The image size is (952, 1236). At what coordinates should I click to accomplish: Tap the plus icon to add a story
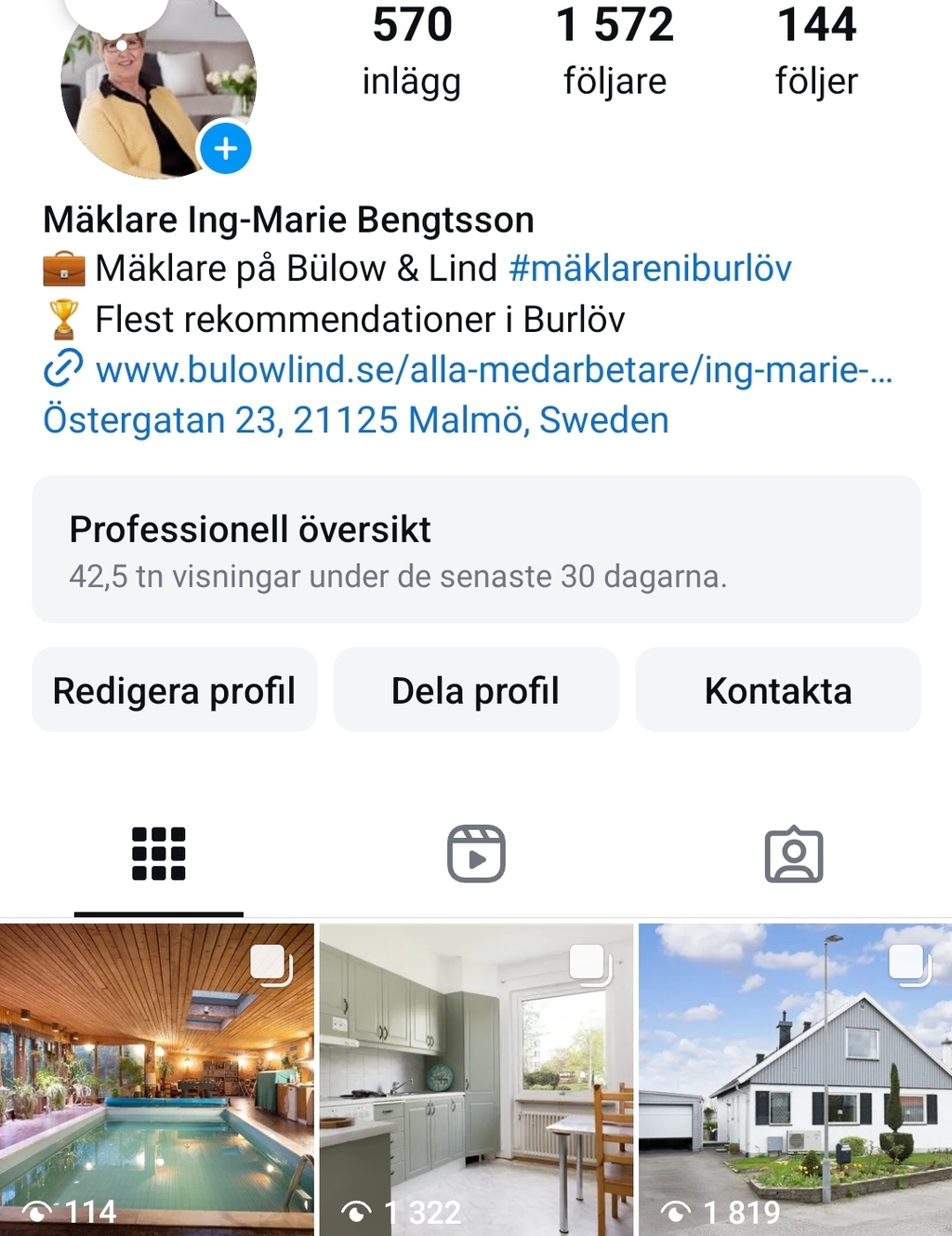224,147
